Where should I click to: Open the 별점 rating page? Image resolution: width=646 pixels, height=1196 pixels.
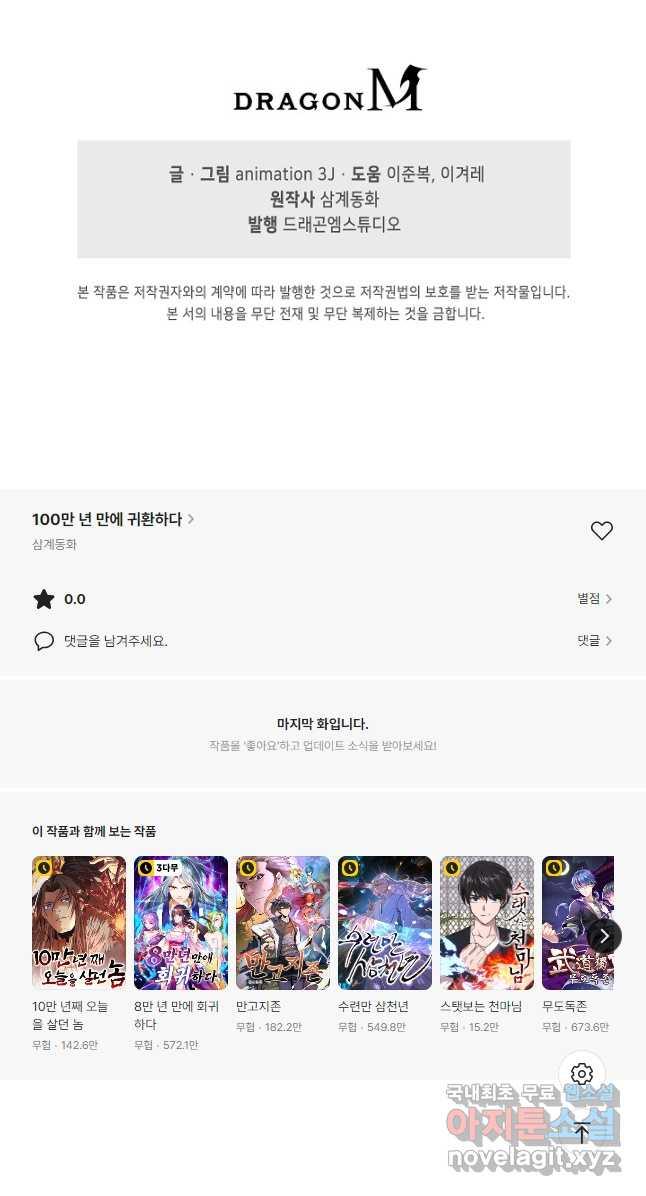tap(594, 598)
